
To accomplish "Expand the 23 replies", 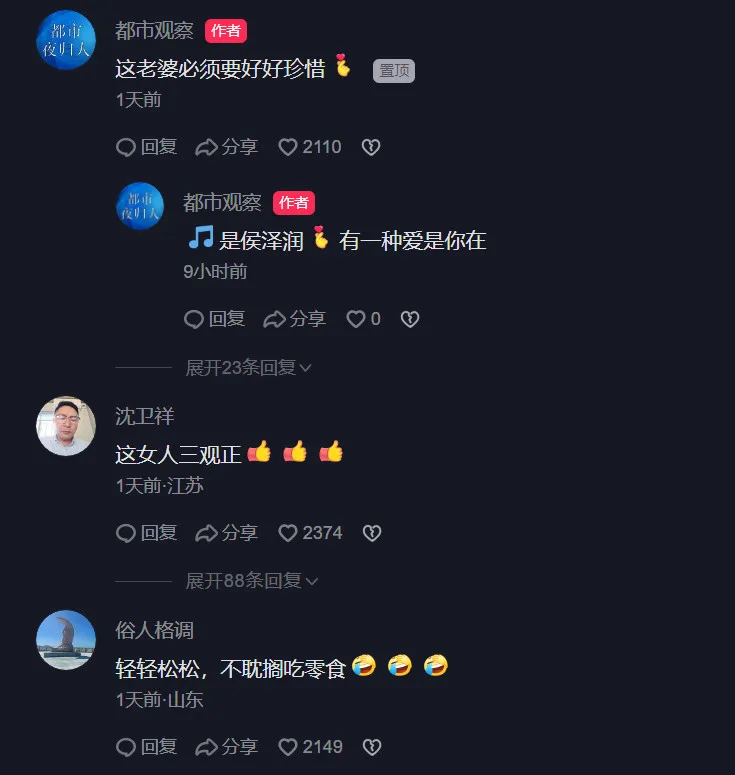I will tap(248, 368).
